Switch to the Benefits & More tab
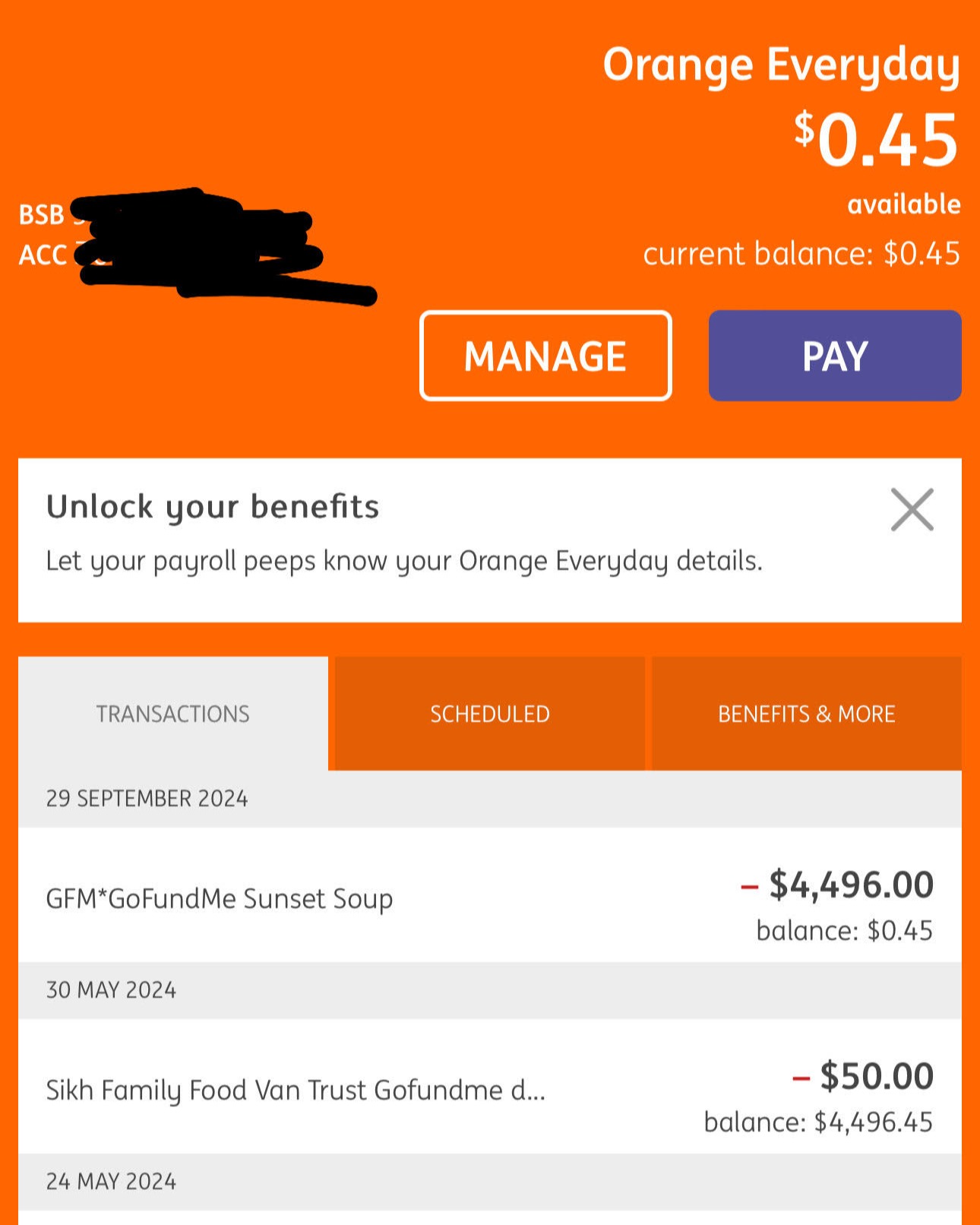980x1225 pixels. (x=806, y=714)
